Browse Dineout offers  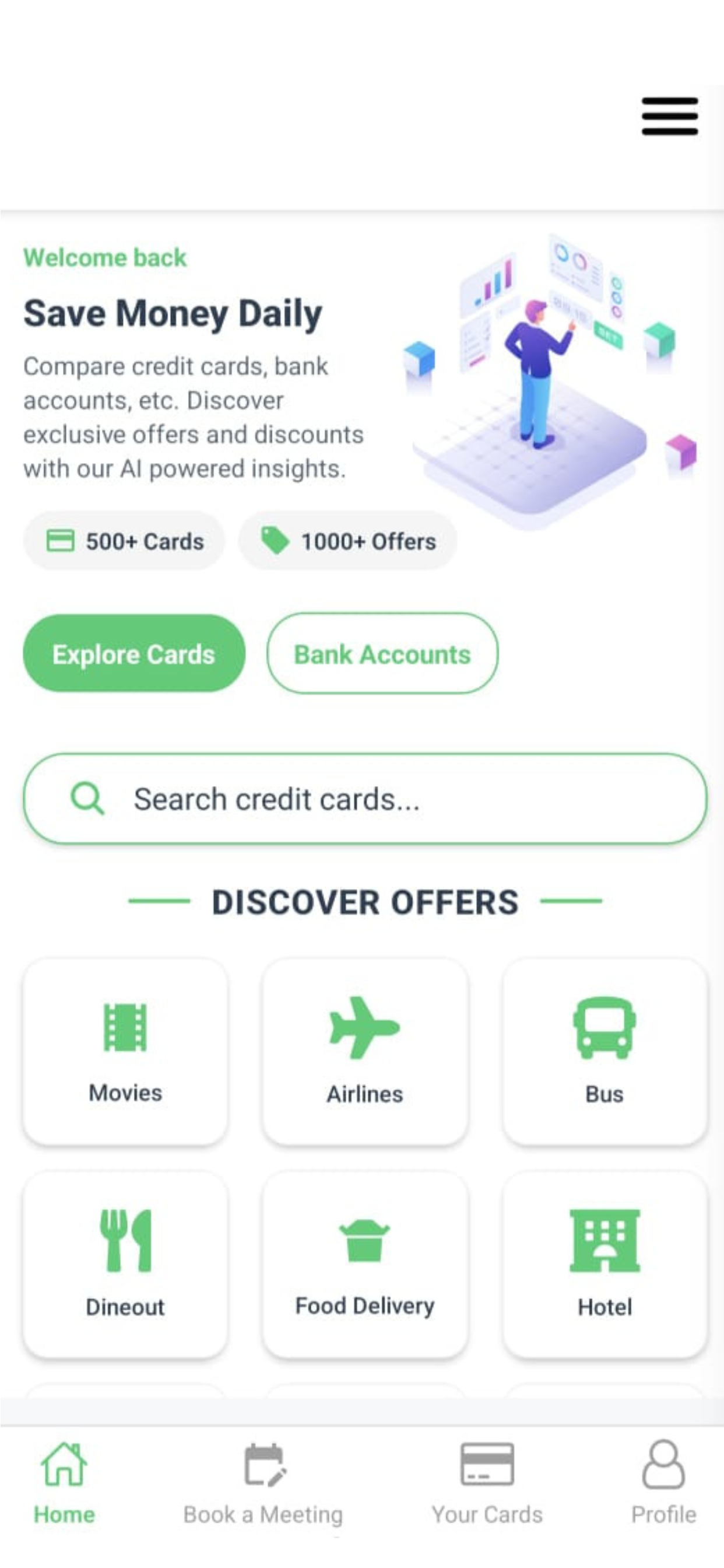coord(125,1265)
